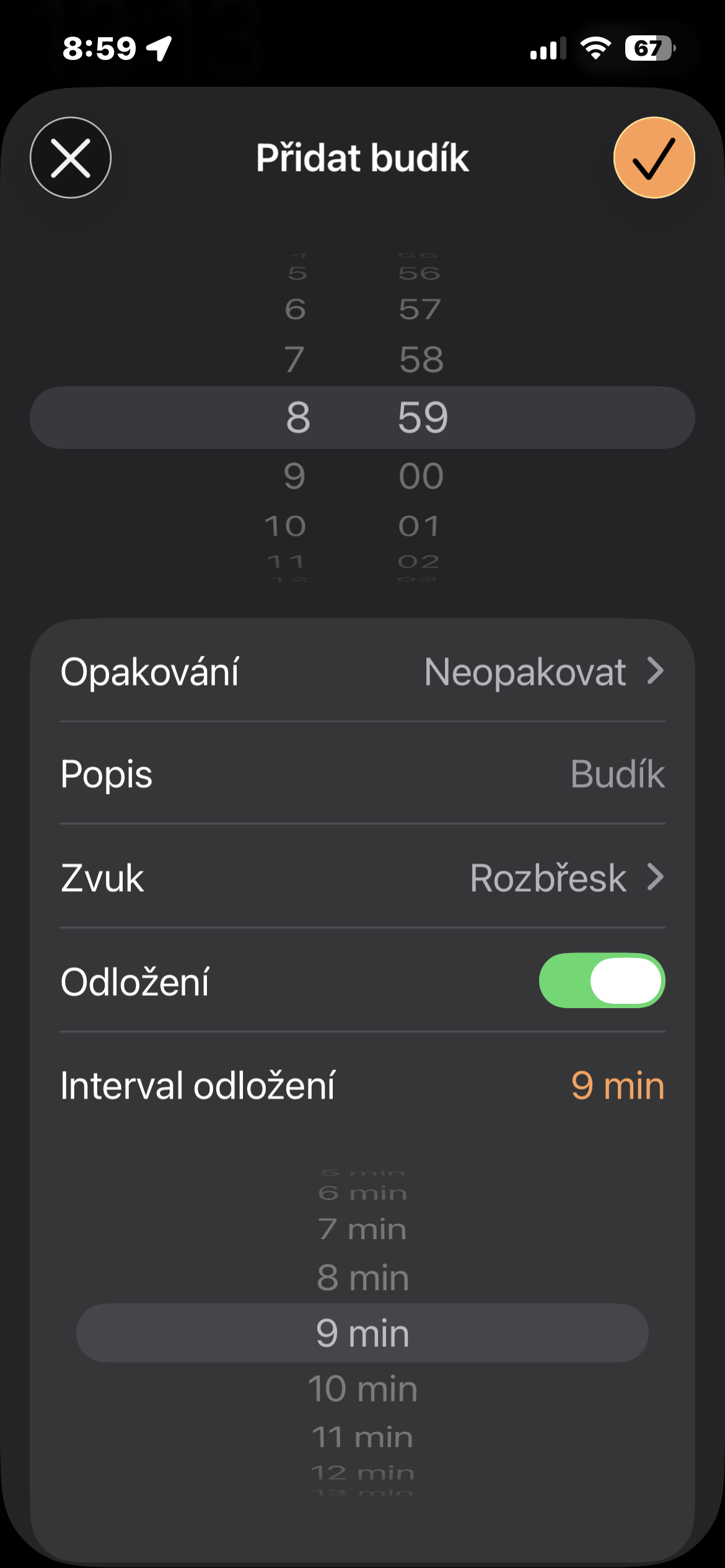The height and width of the screenshot is (1568, 725).
Task: Set snooze interval to 11 min
Action: coord(362,1437)
